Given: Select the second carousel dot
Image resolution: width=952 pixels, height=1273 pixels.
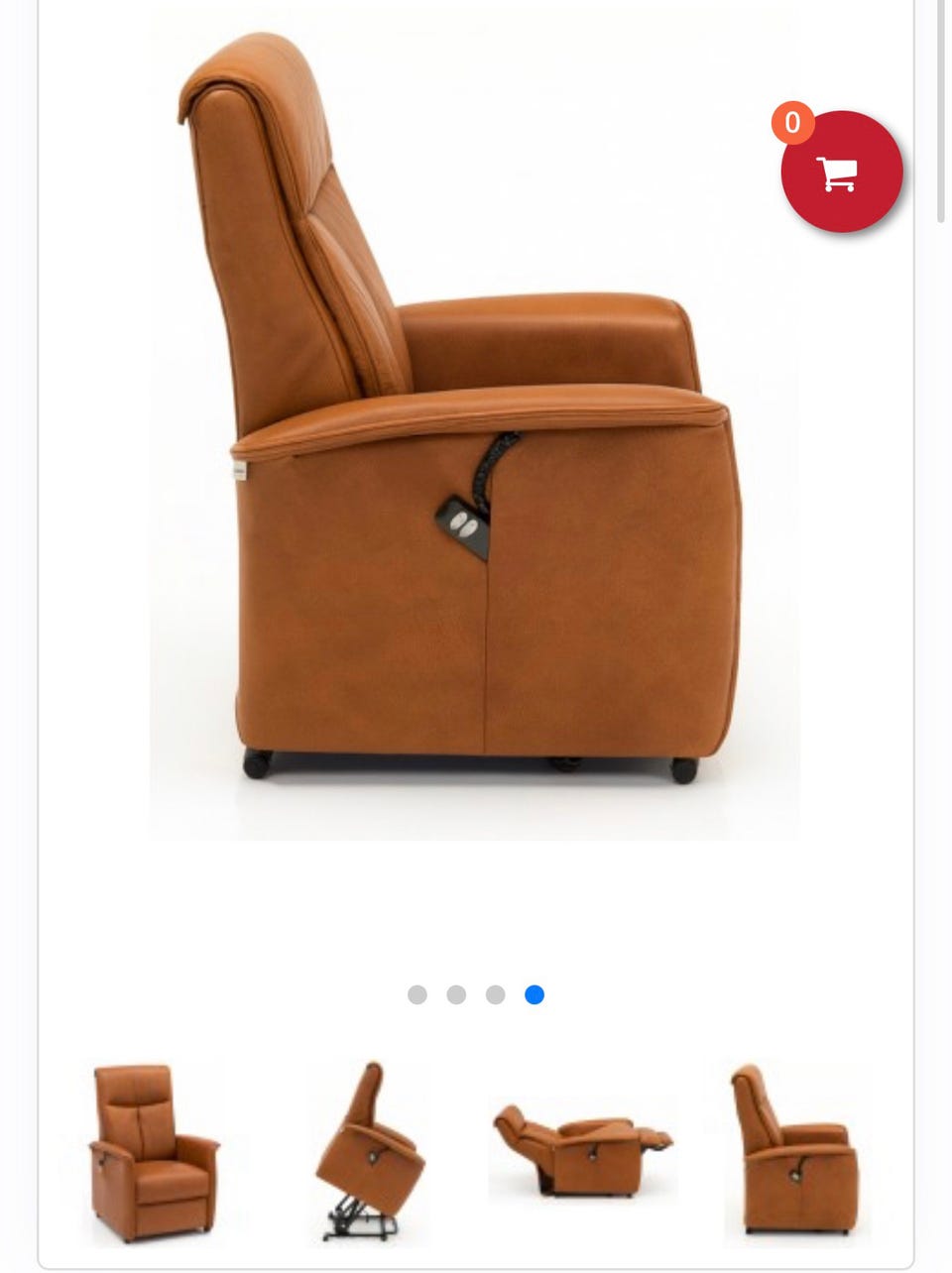Looking at the screenshot, I should tap(456, 994).
